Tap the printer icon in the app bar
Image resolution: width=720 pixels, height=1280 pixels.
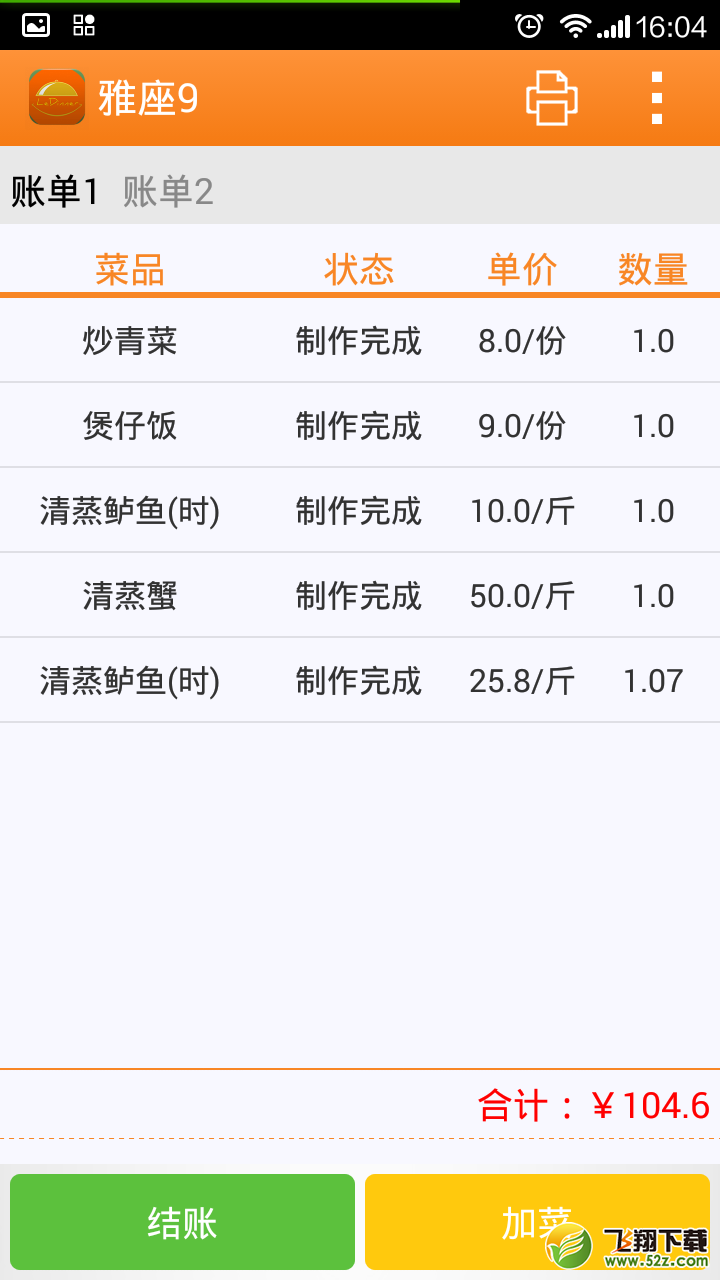pyautogui.click(x=552, y=98)
